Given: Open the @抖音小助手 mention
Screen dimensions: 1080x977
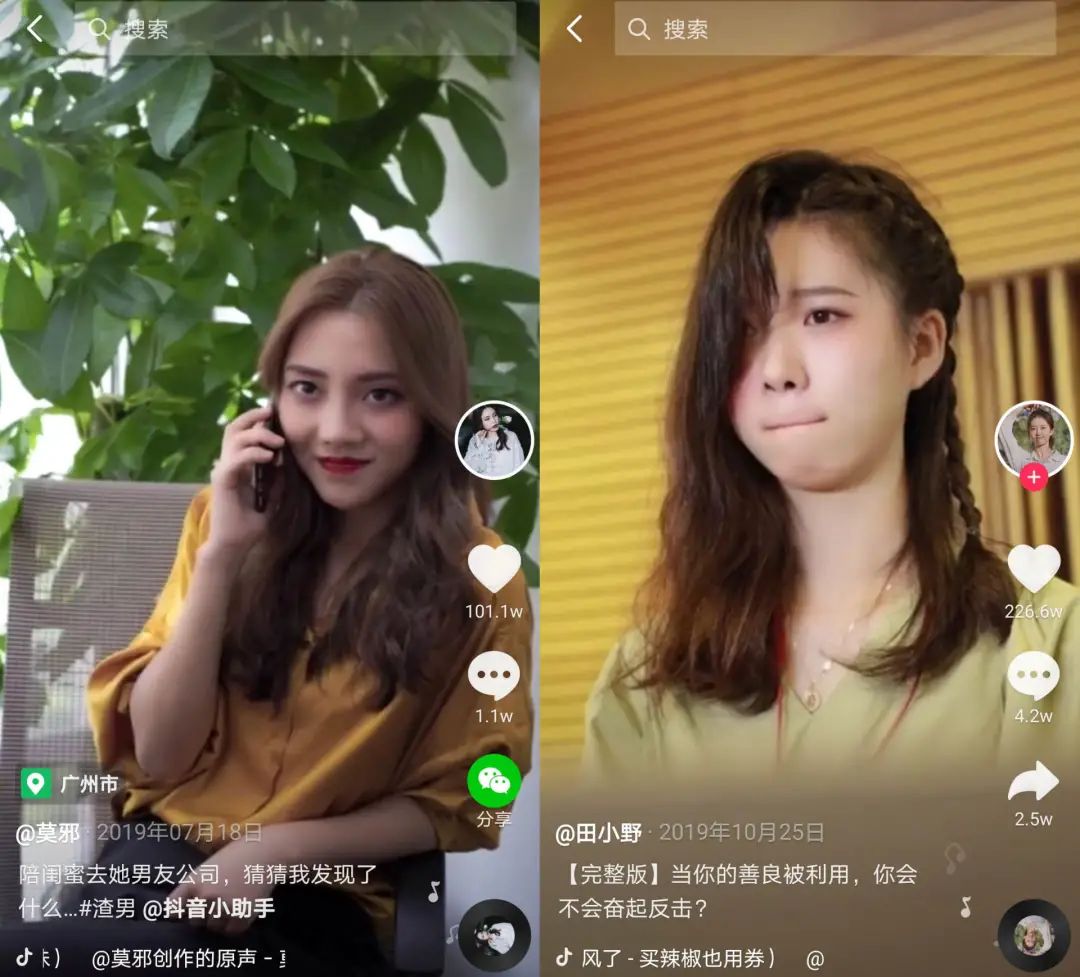Looking at the screenshot, I should pyautogui.click(x=209, y=908).
